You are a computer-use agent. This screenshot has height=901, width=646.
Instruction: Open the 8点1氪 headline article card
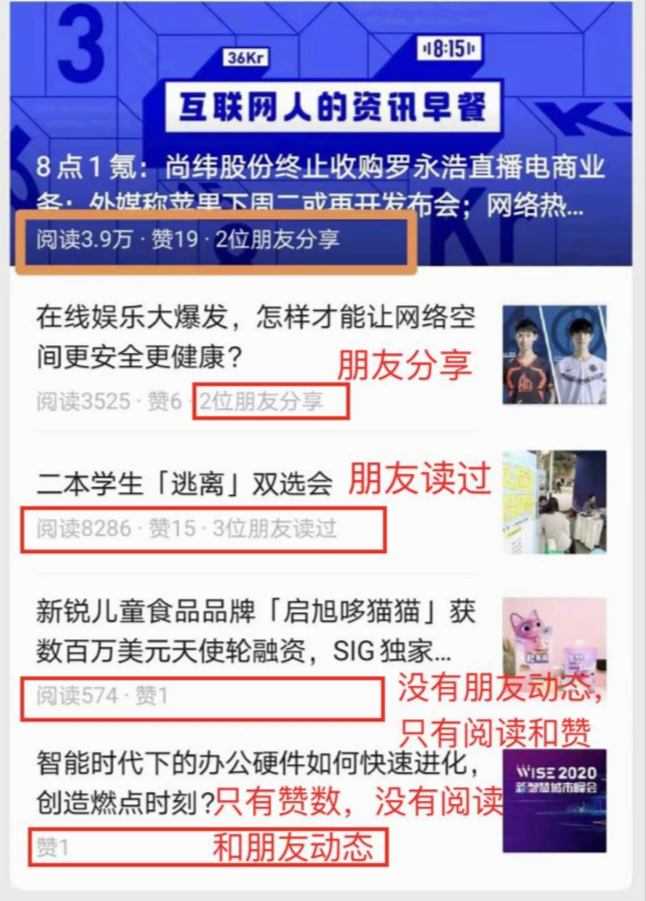pyautogui.click(x=320, y=185)
